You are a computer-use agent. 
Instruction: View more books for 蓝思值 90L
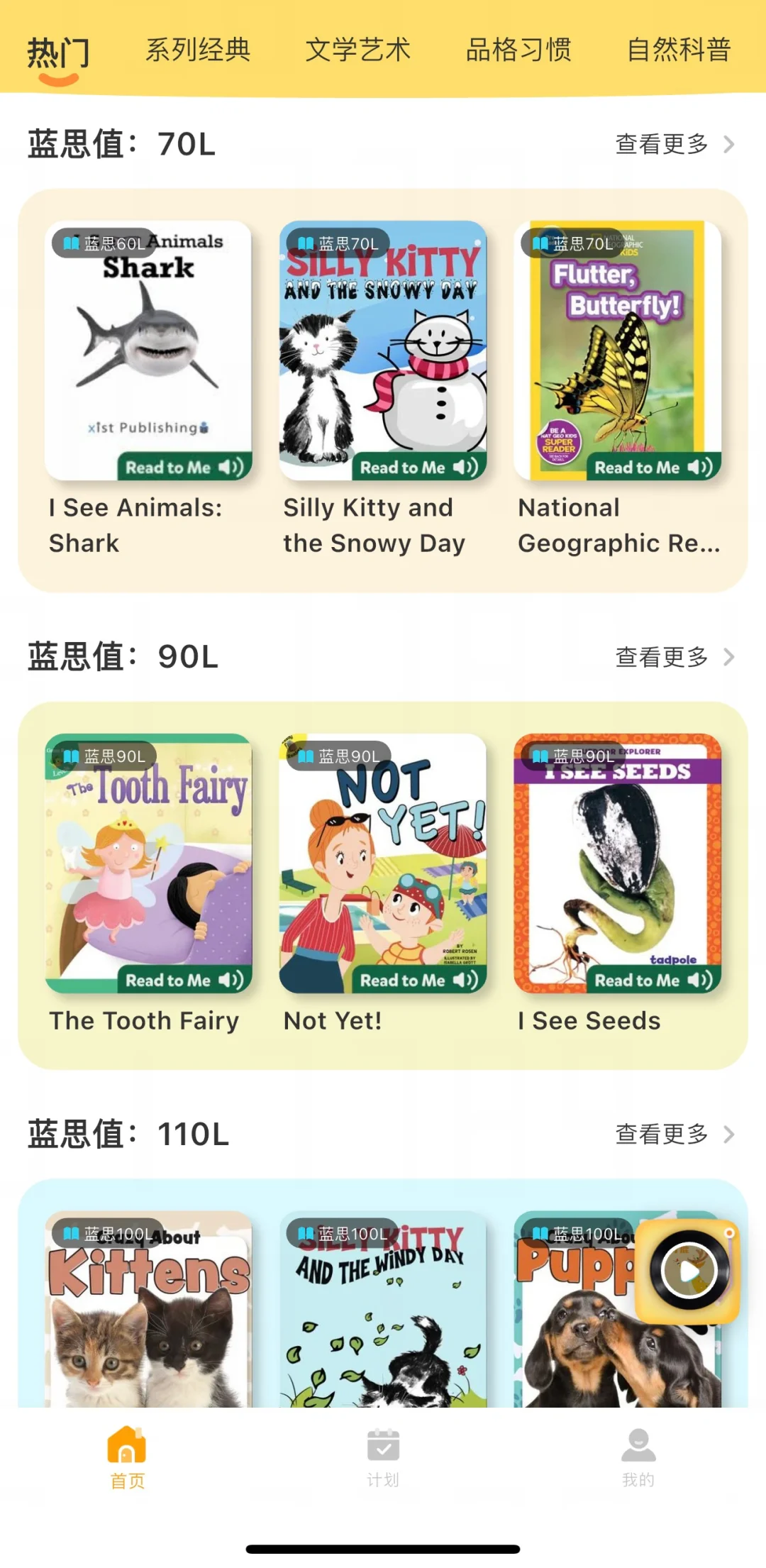(x=674, y=657)
